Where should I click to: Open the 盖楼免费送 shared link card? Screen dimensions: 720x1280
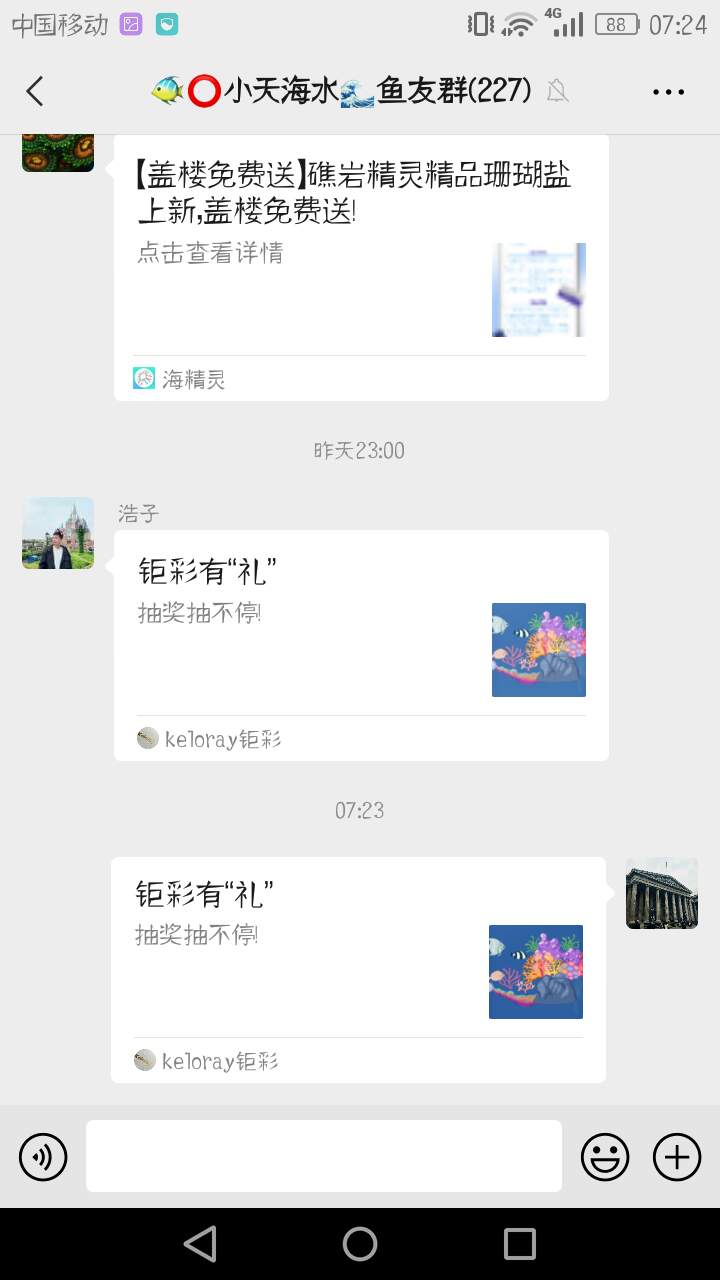(x=361, y=265)
